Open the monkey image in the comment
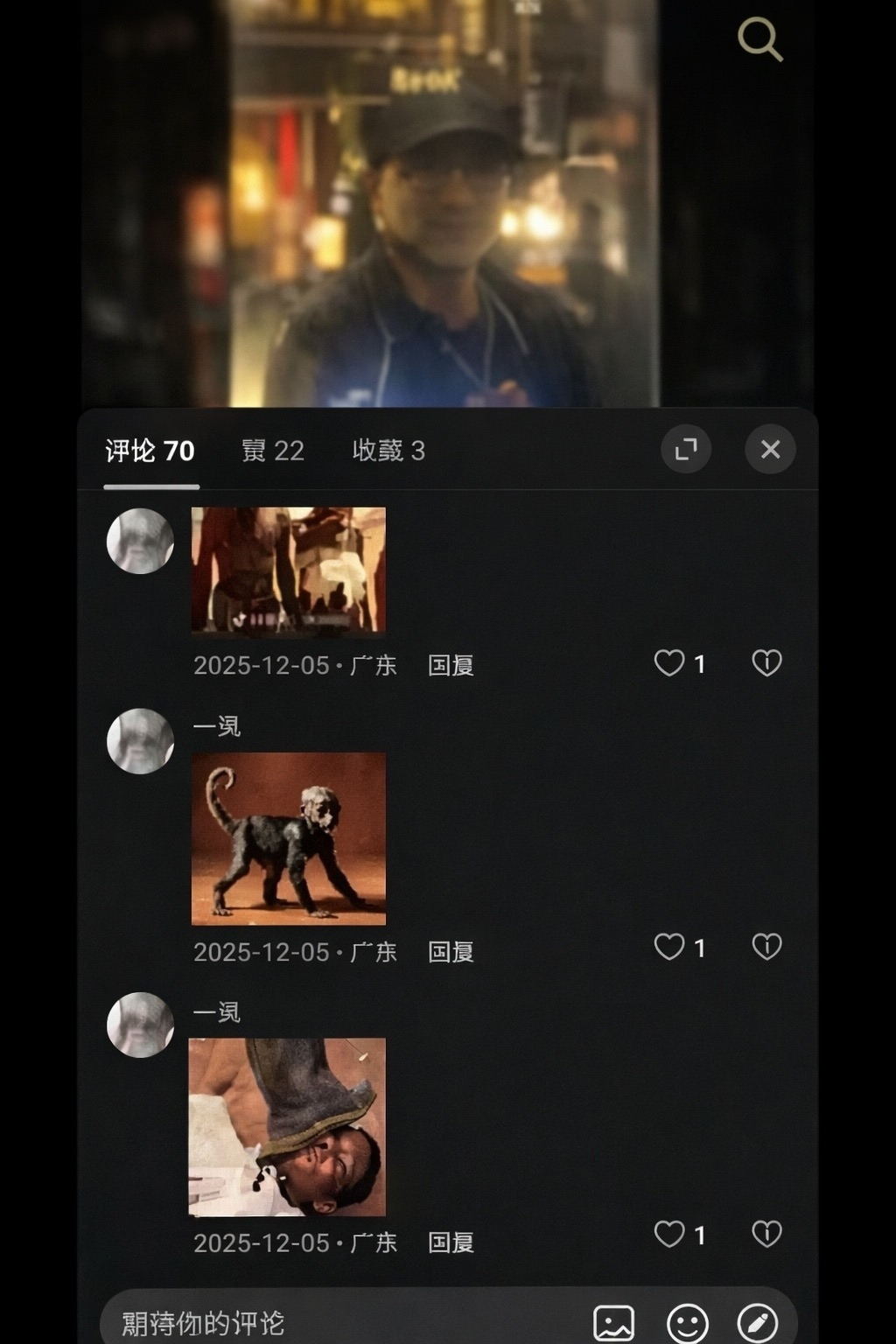The image size is (896, 1344). [x=288, y=838]
